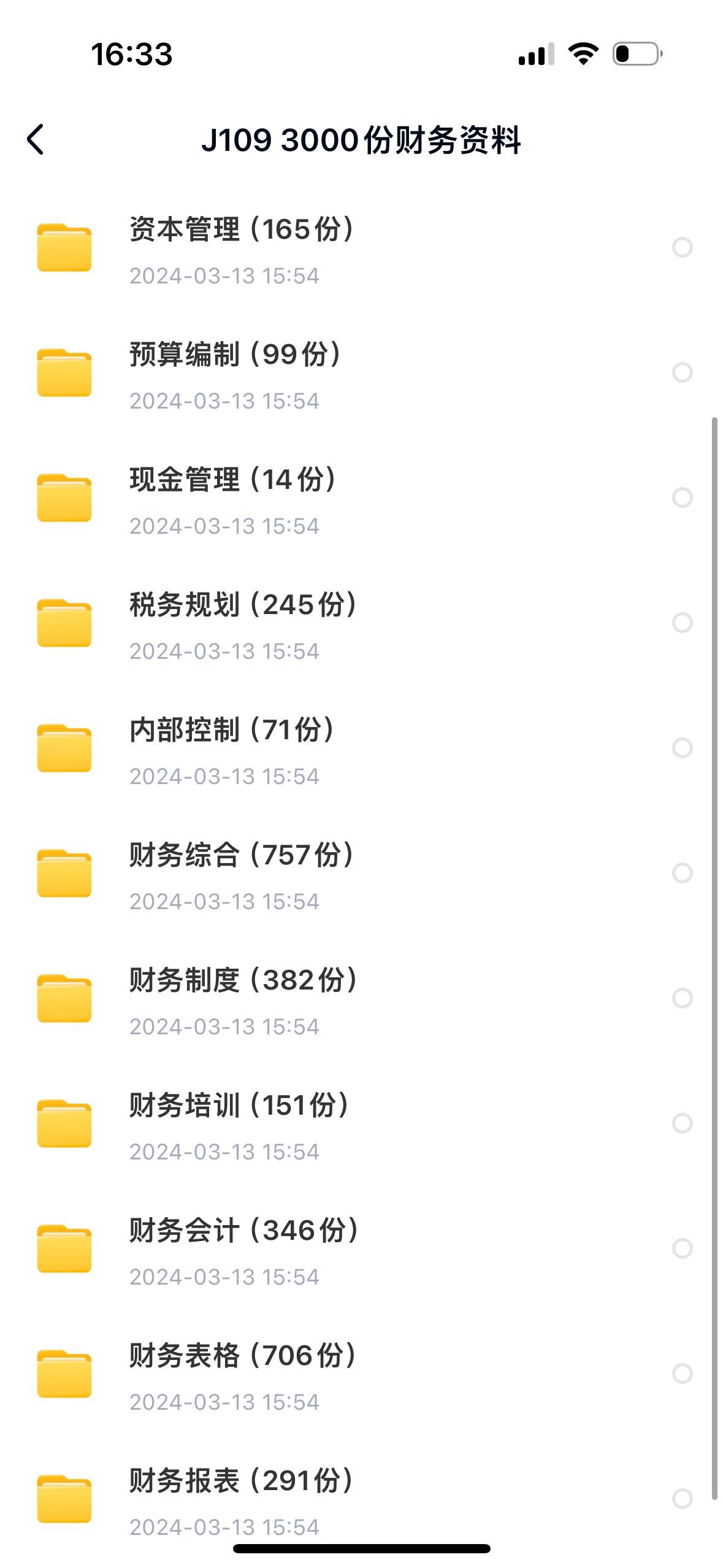
Task: Tick the selection circle for 财务会计
Action: tap(682, 1248)
